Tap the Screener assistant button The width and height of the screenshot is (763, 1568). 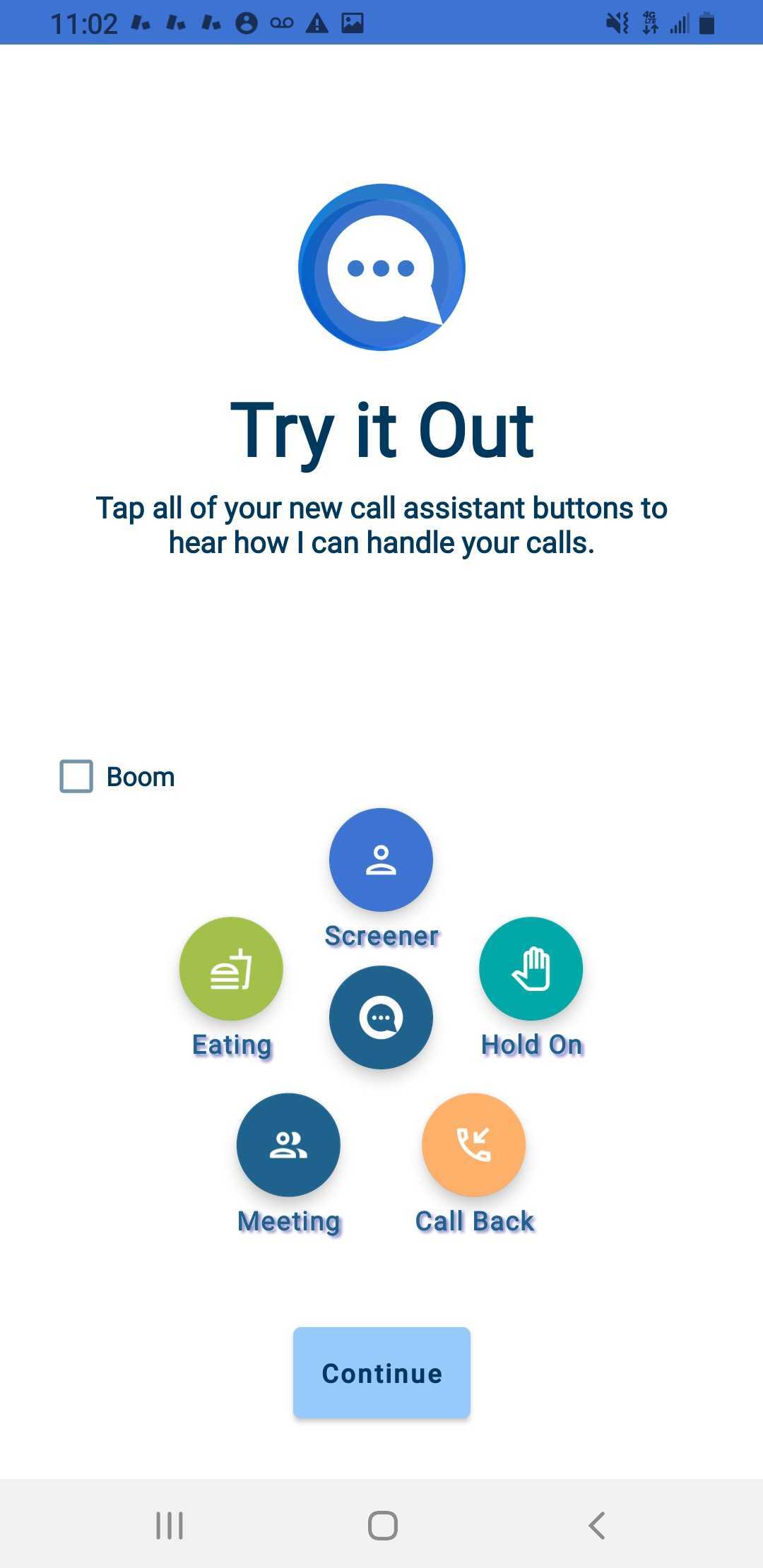pyautogui.click(x=381, y=860)
